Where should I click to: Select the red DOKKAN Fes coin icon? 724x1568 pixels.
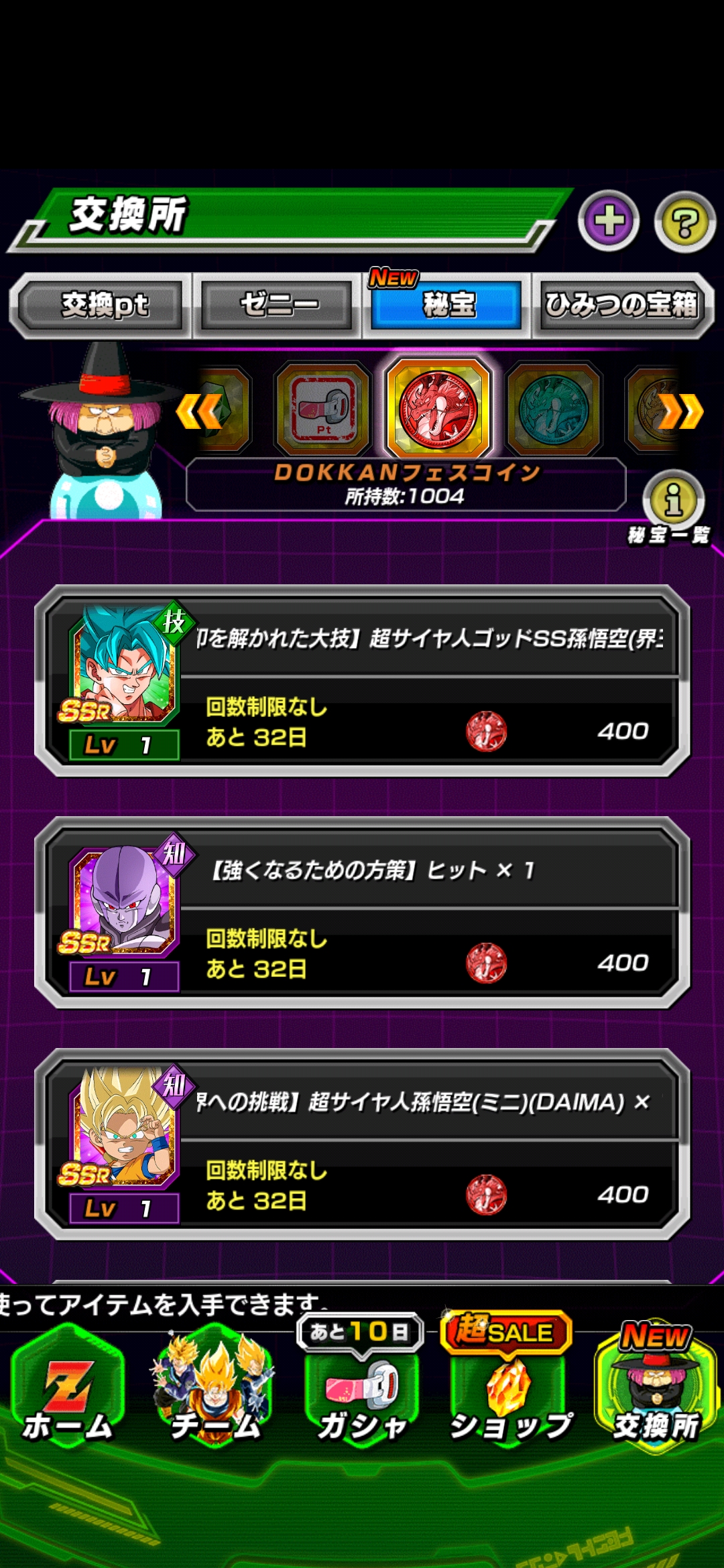(438, 409)
